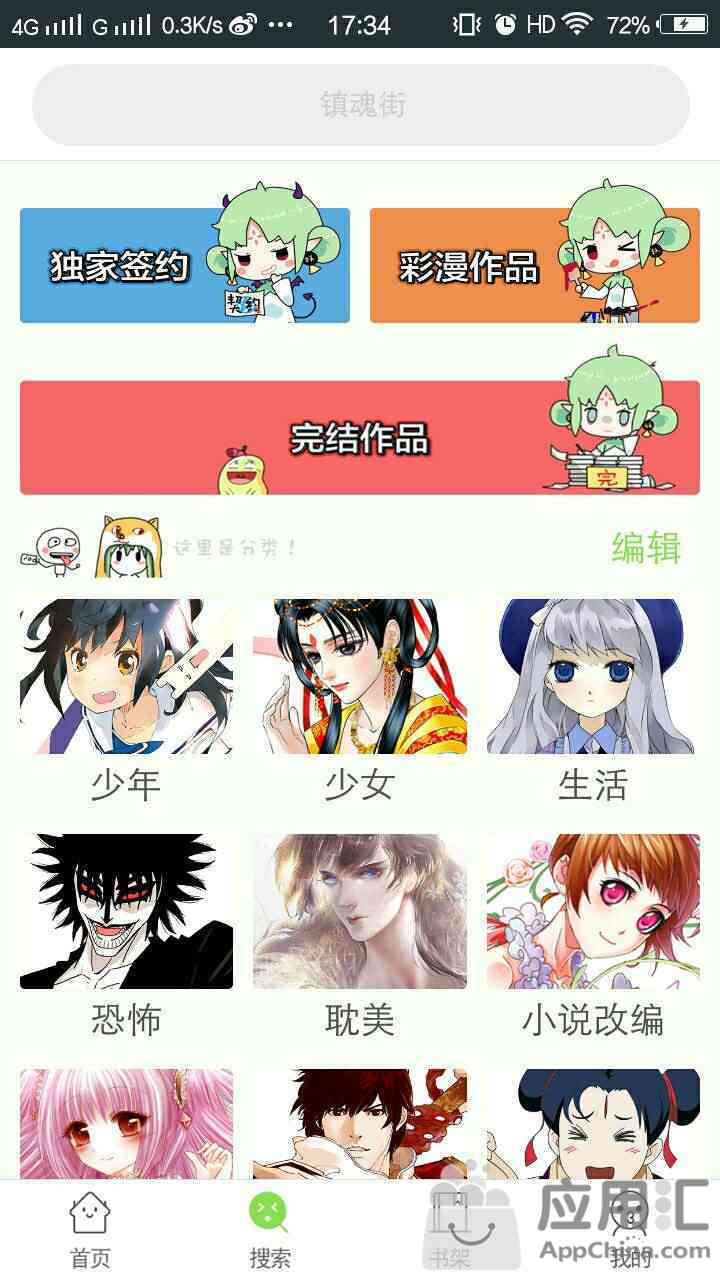Open the 恐怖 category
This screenshot has height=1280, width=720.
(x=126, y=937)
